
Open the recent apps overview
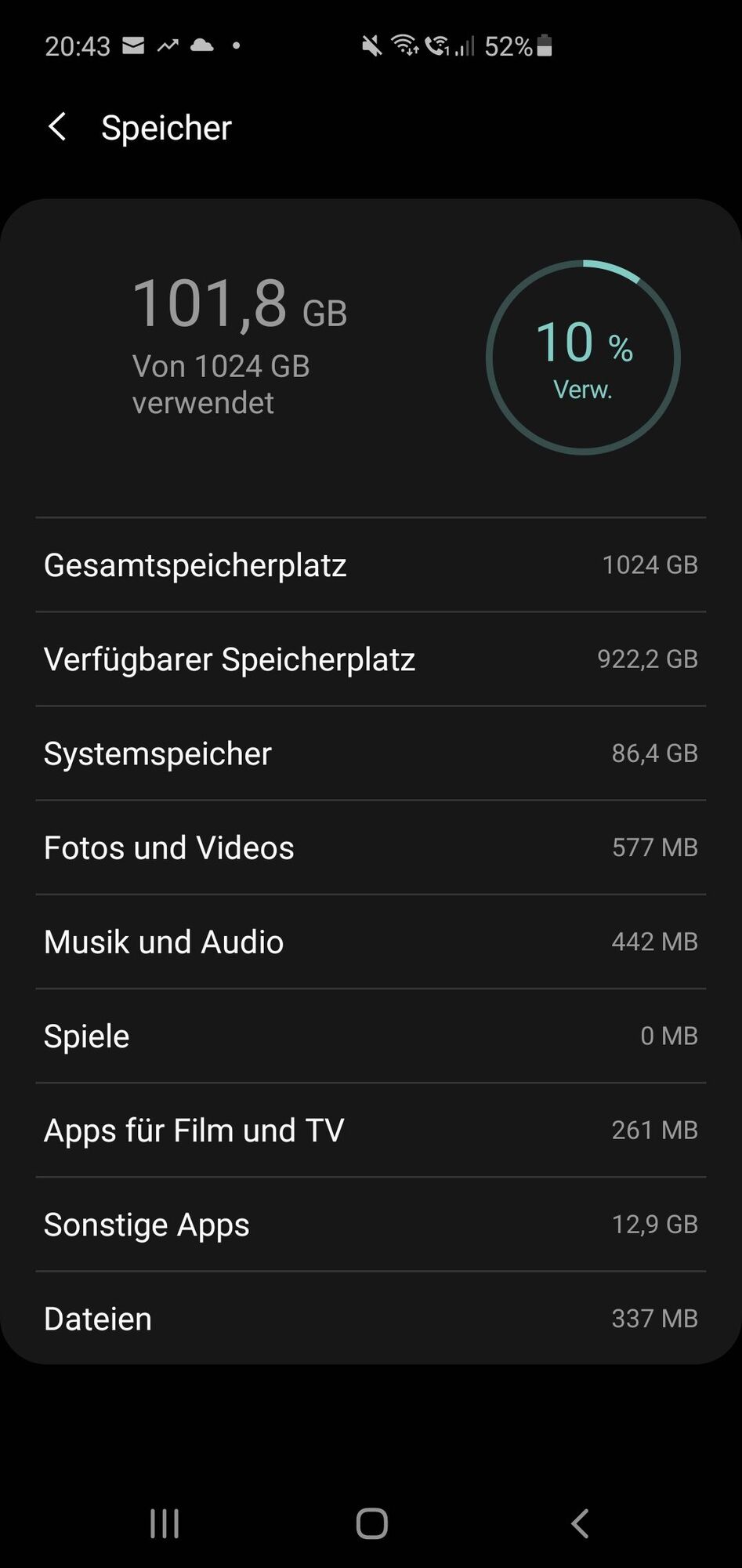click(165, 1523)
